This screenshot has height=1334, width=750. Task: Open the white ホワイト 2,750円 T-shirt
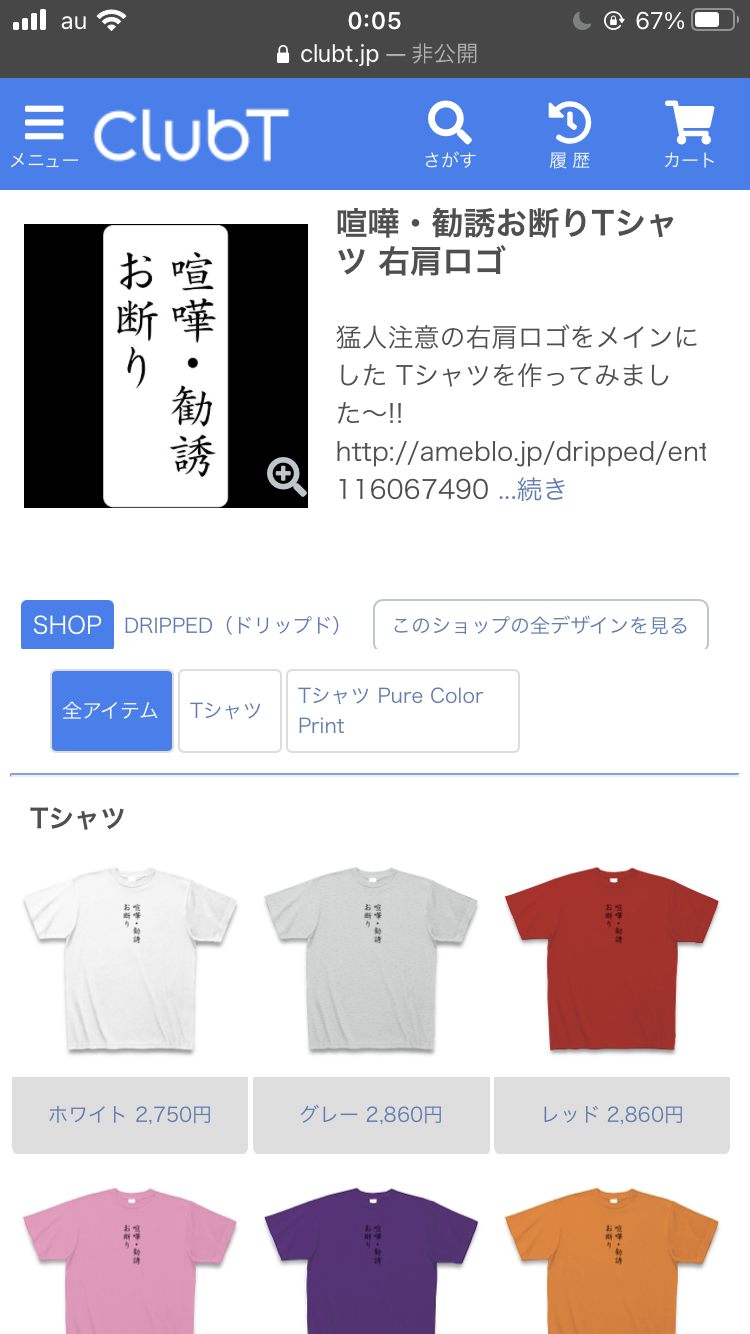pyautogui.click(x=130, y=1114)
